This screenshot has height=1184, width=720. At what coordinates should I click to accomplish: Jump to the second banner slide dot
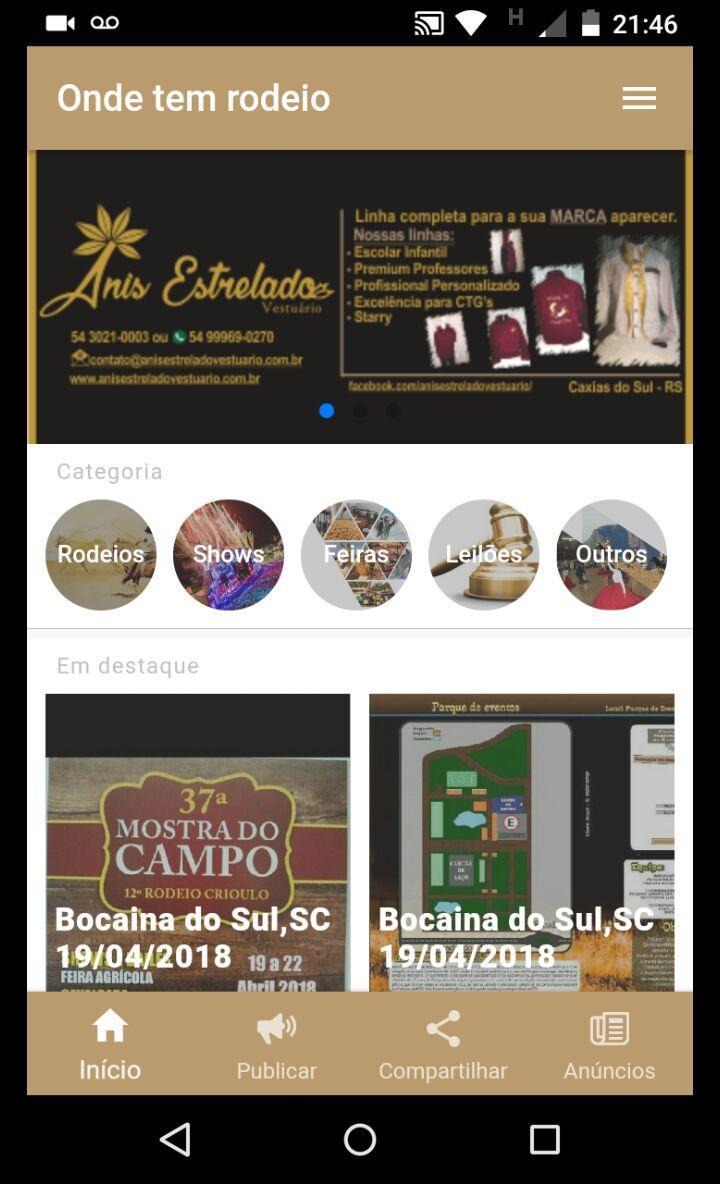pyautogui.click(x=360, y=410)
